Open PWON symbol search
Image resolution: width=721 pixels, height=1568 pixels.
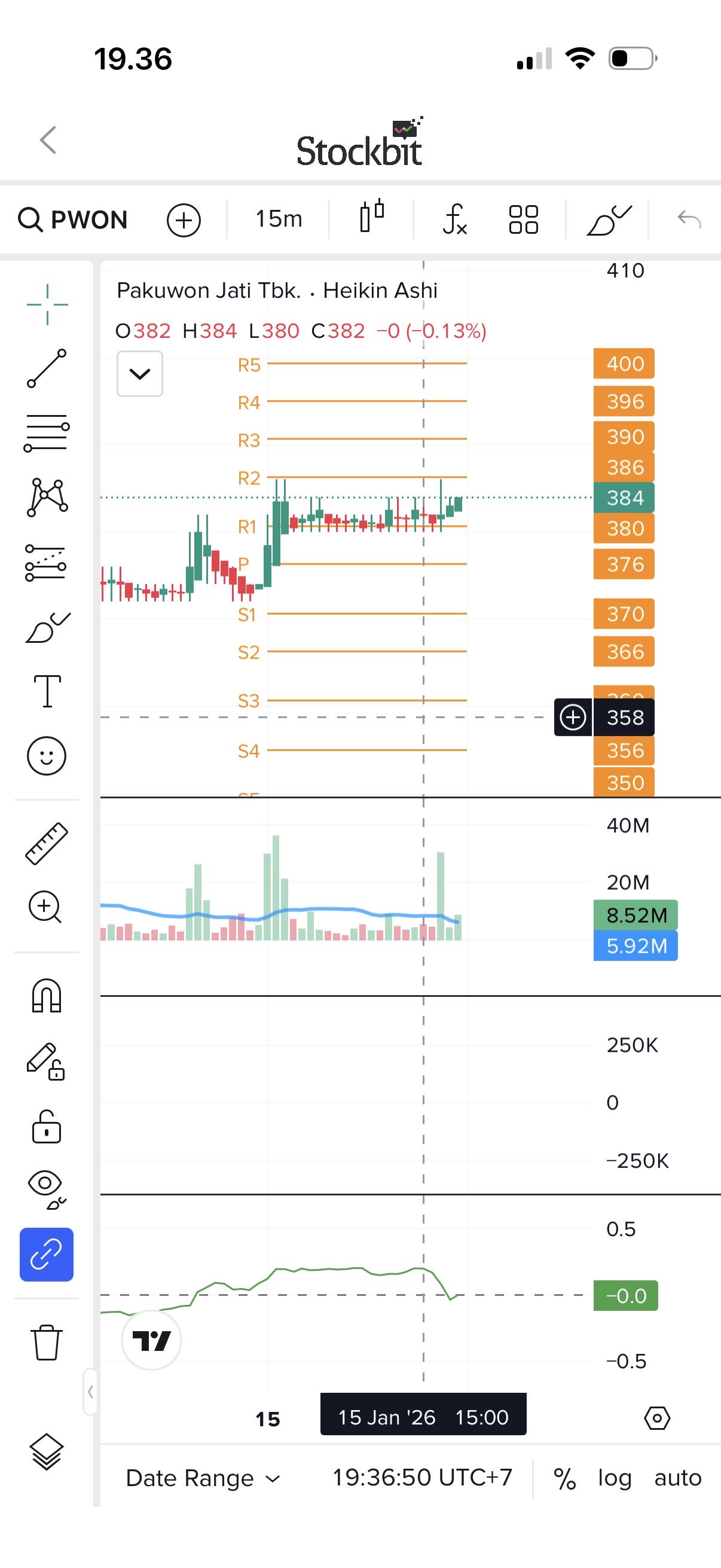[74, 219]
